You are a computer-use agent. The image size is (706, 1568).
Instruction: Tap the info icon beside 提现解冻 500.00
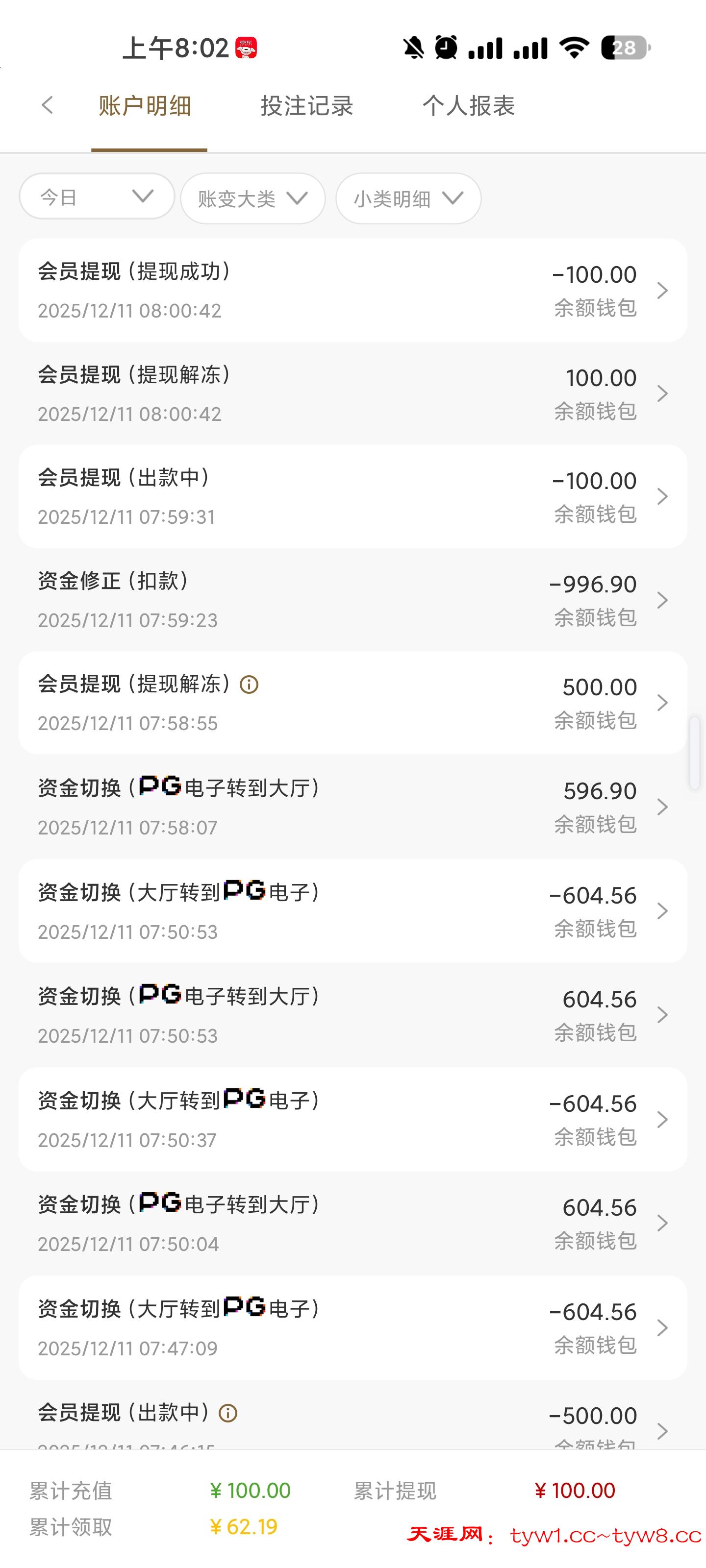click(249, 685)
